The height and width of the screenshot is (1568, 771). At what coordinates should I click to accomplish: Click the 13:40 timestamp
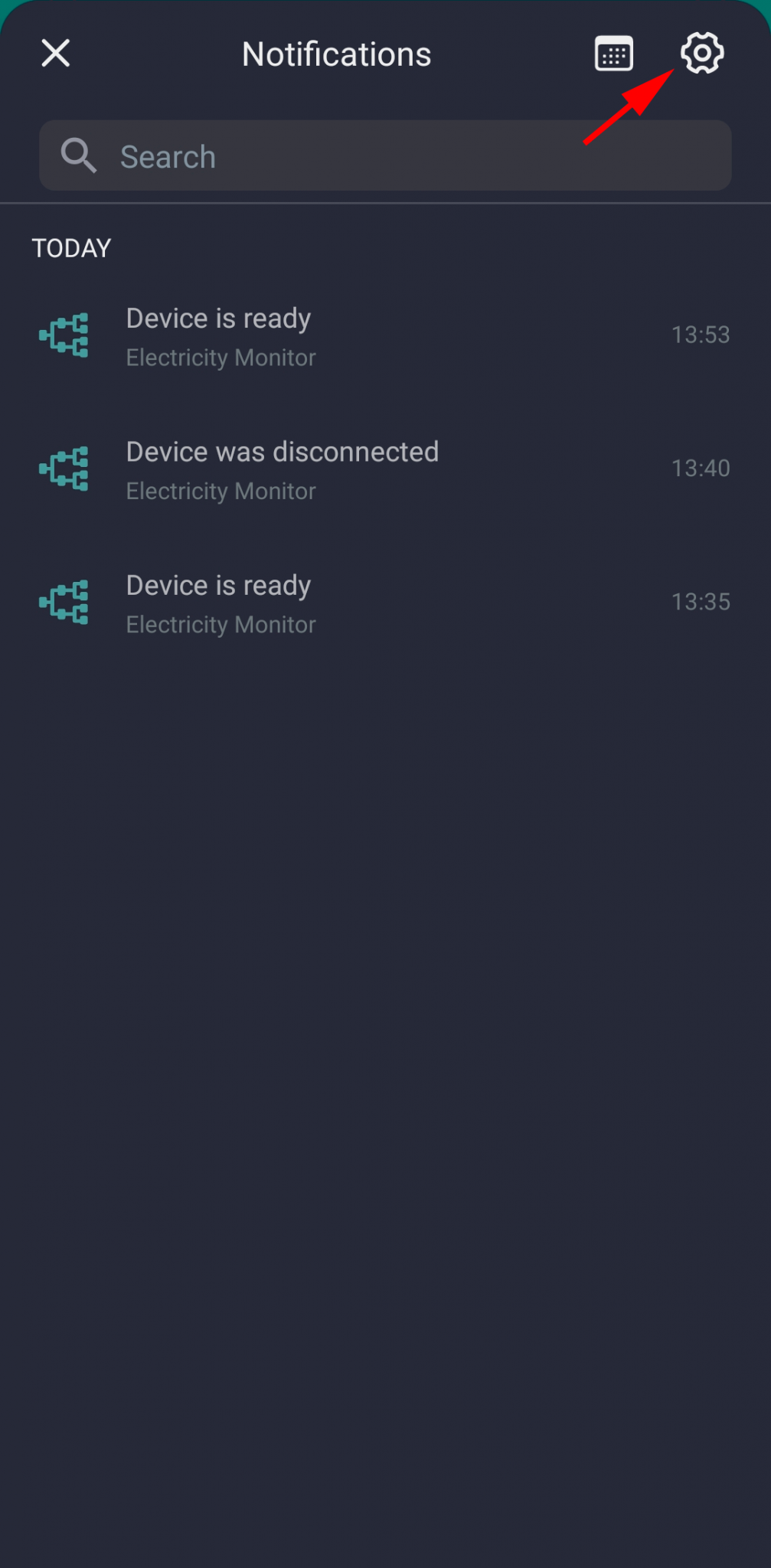[x=701, y=468]
